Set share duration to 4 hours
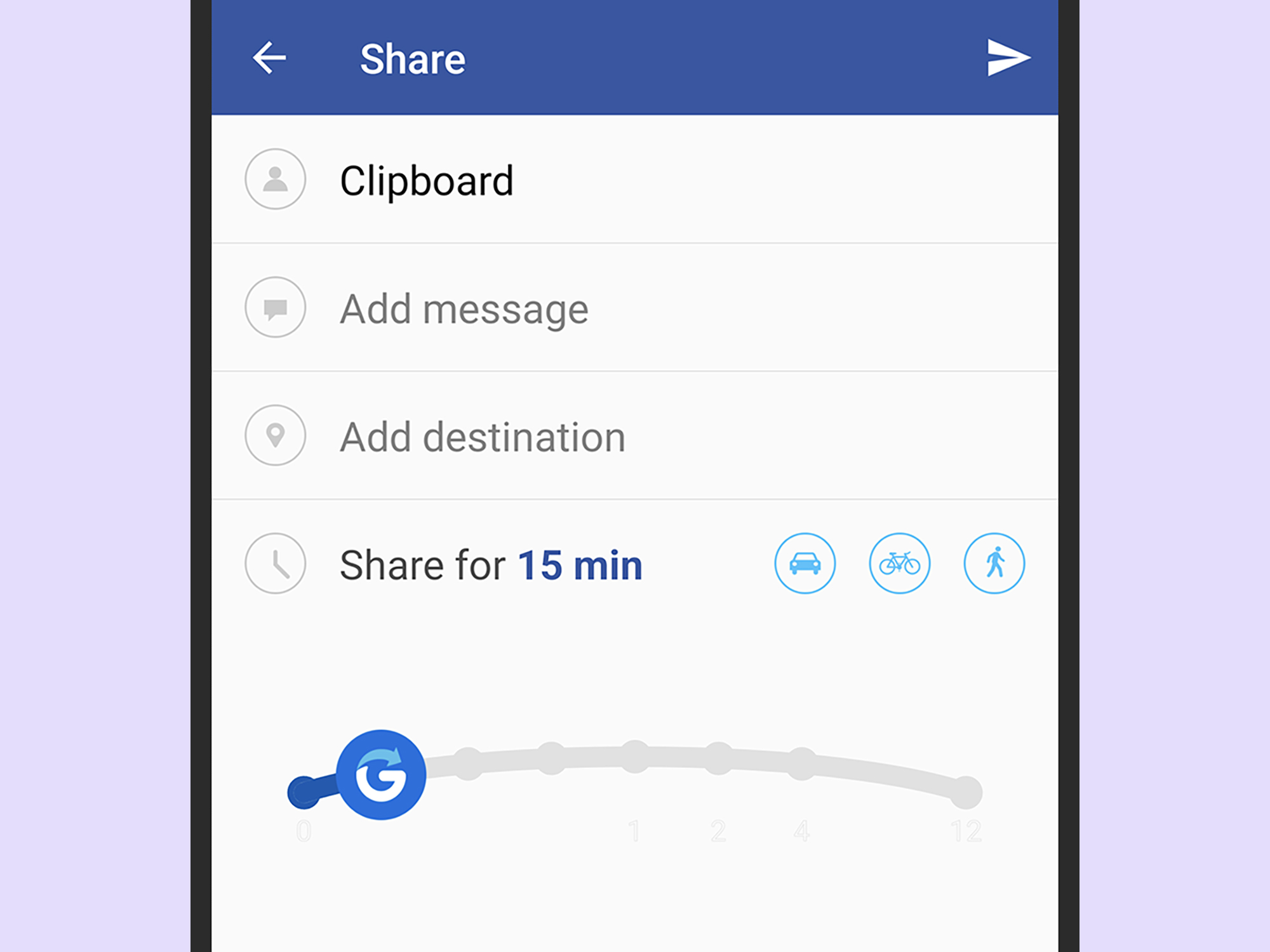The width and height of the screenshot is (1270, 952). pos(802,764)
